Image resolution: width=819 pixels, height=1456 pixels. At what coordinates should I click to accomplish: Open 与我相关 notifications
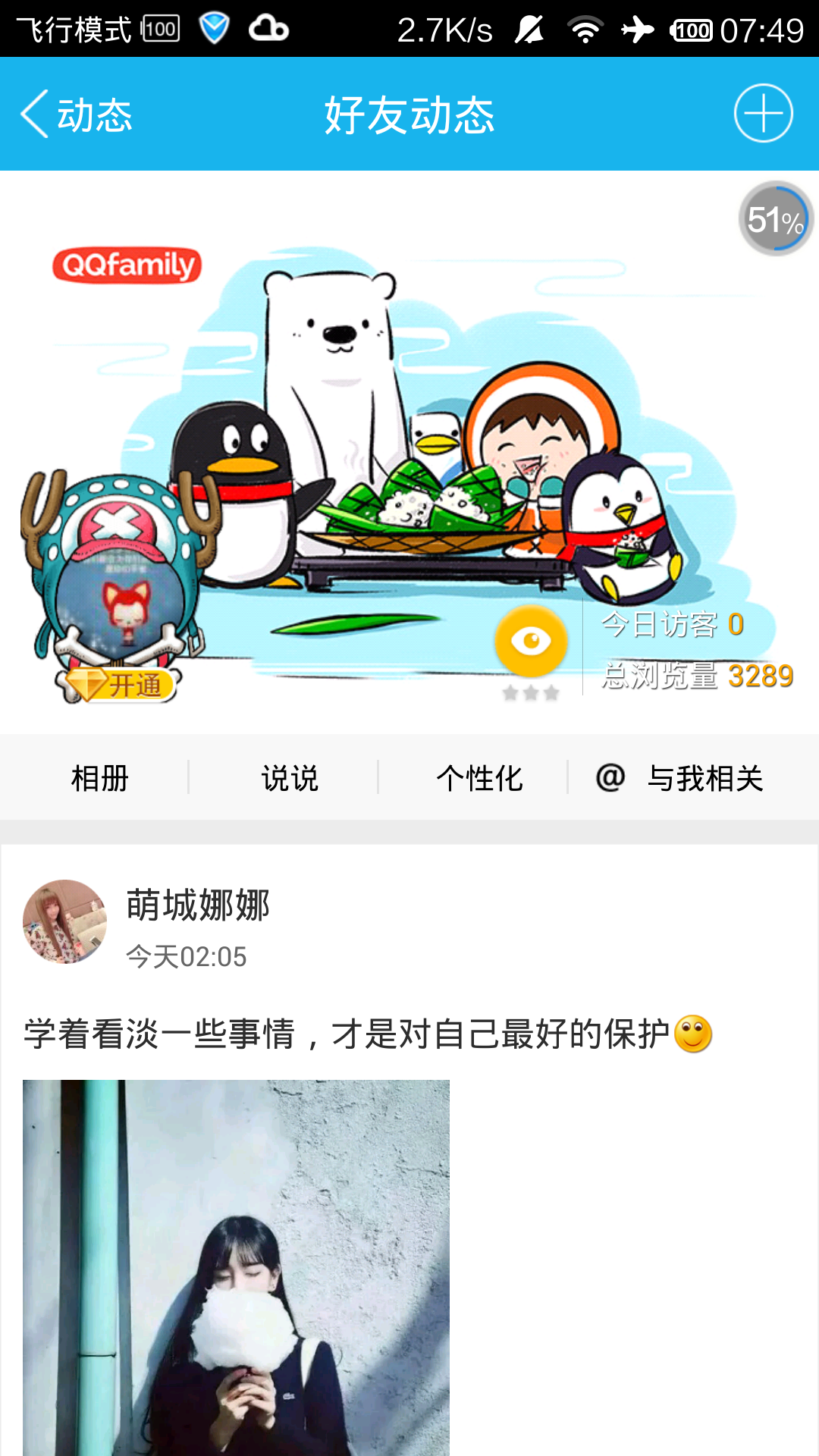tap(679, 778)
